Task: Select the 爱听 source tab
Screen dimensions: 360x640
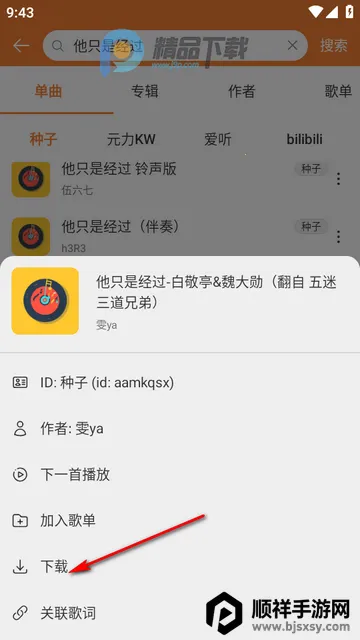Action: click(x=218, y=140)
